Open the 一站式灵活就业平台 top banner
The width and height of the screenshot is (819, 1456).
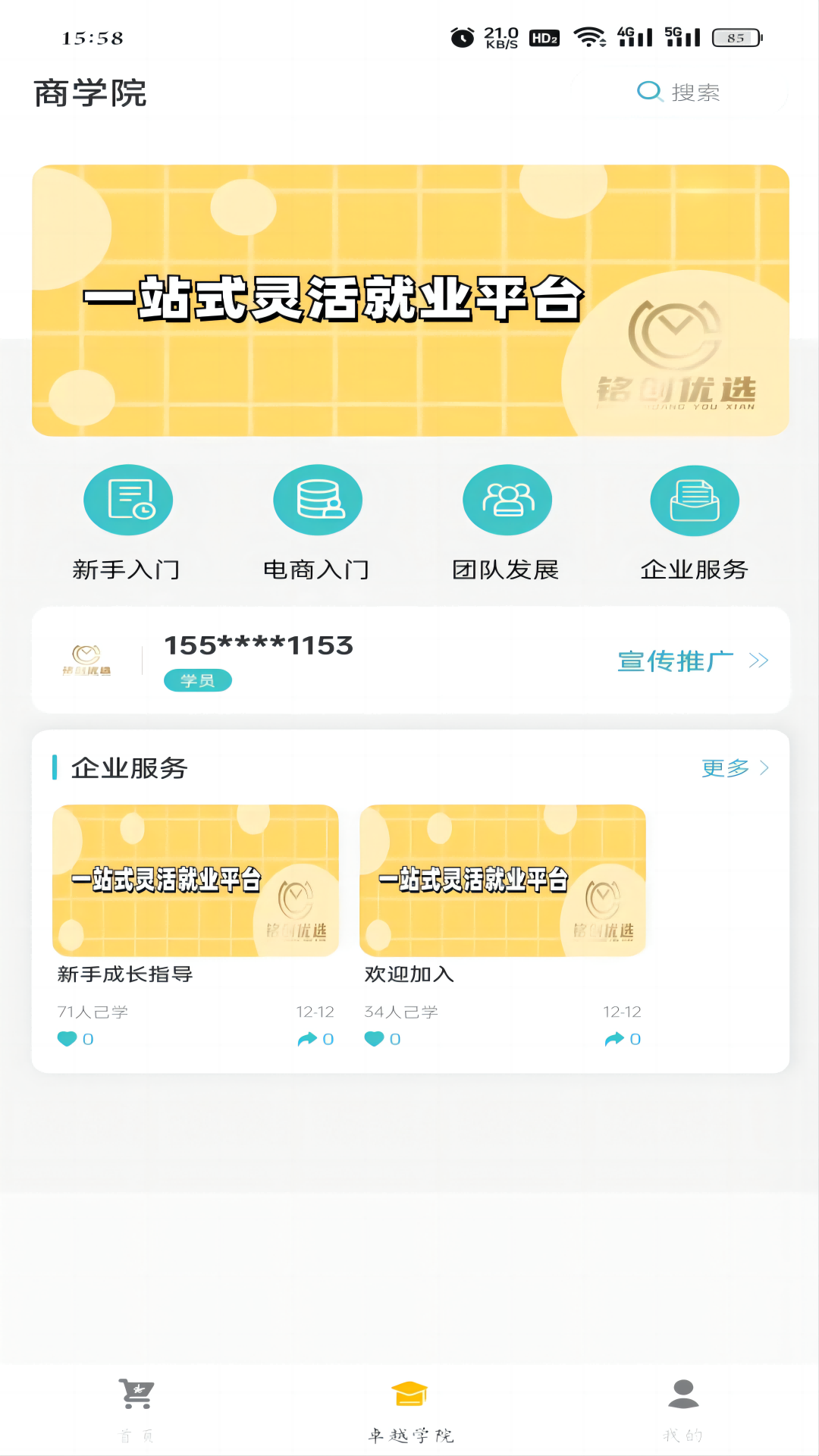[x=409, y=300]
